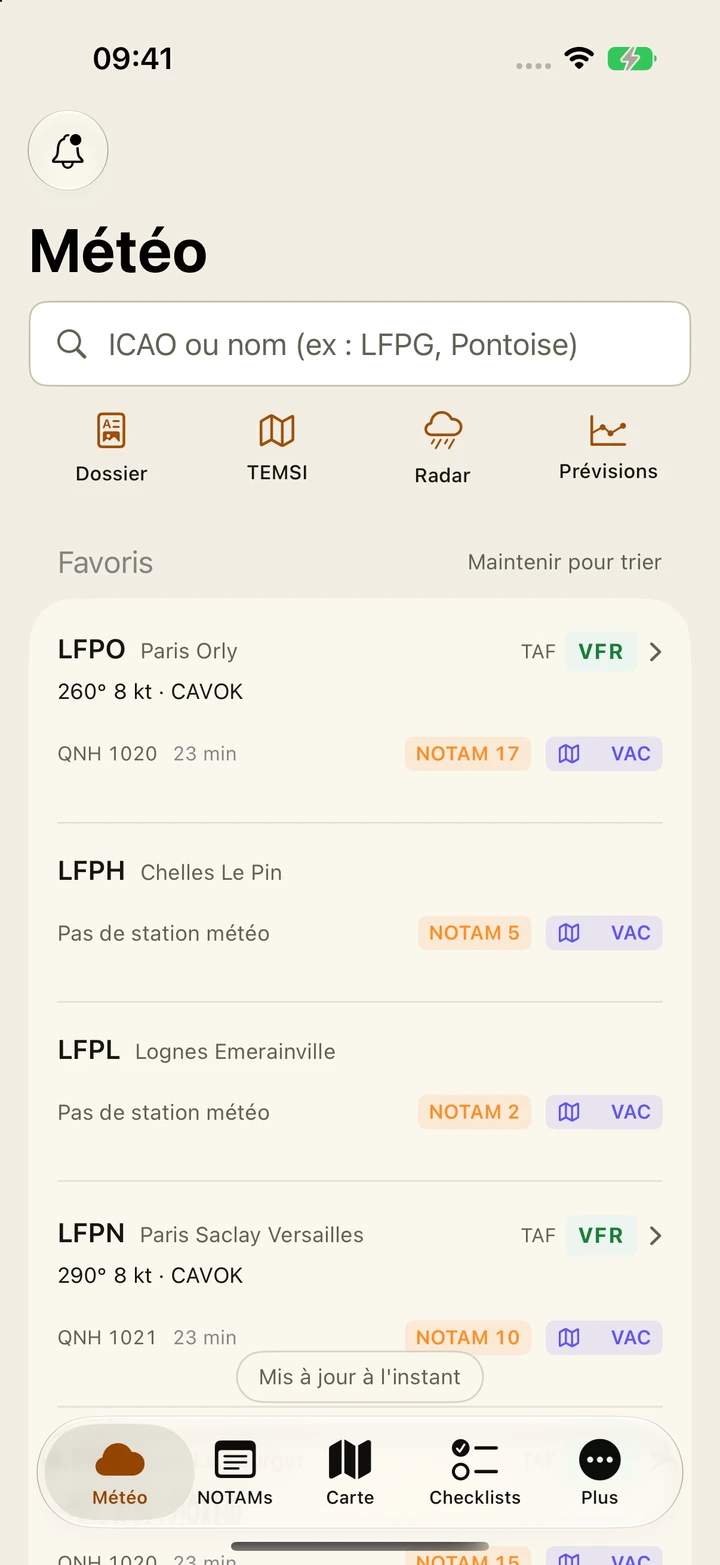View NOTAM 2 for Lognes Emerainville
The width and height of the screenshot is (720, 1565).
(474, 1112)
